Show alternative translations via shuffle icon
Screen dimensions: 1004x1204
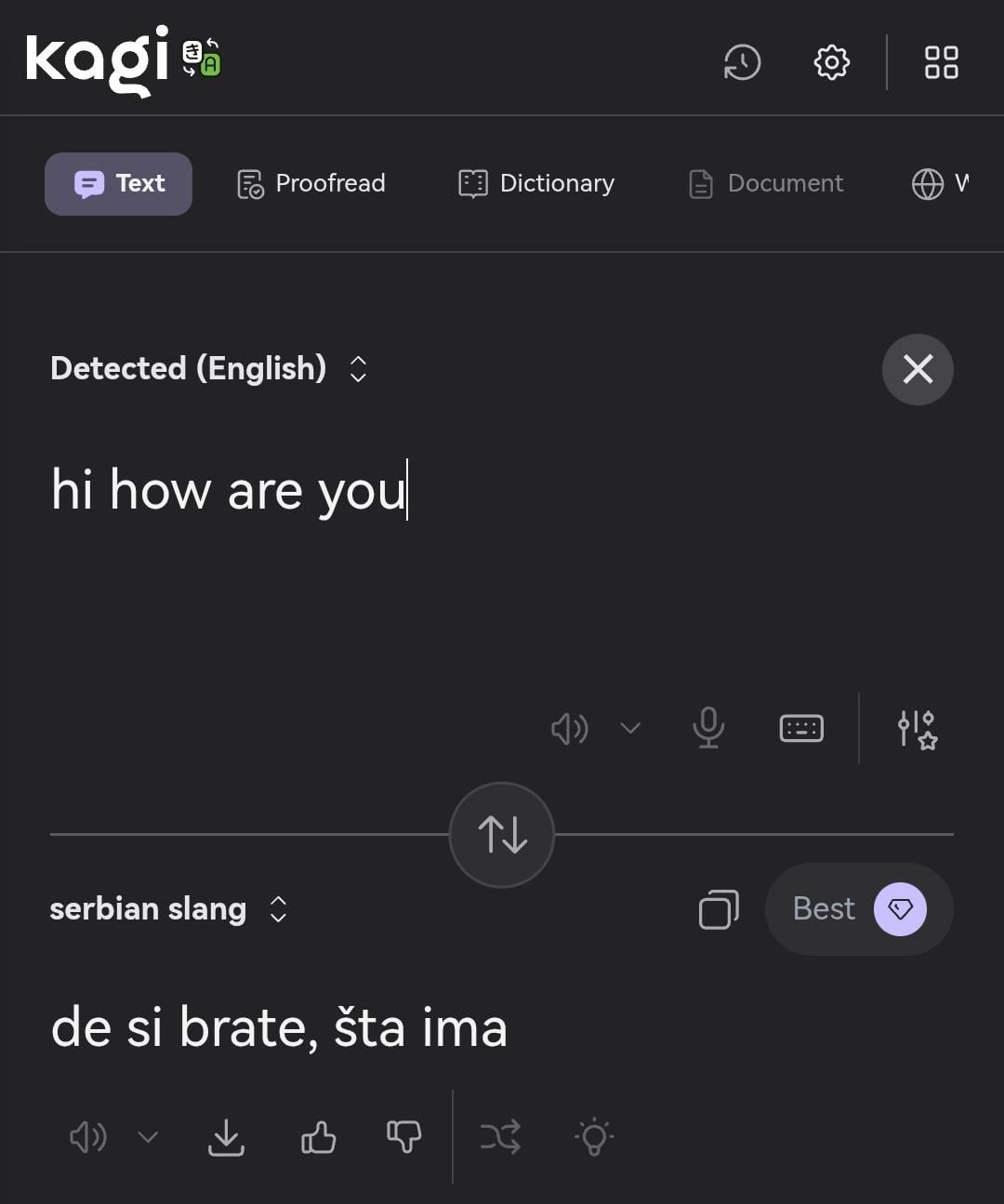tap(500, 1136)
